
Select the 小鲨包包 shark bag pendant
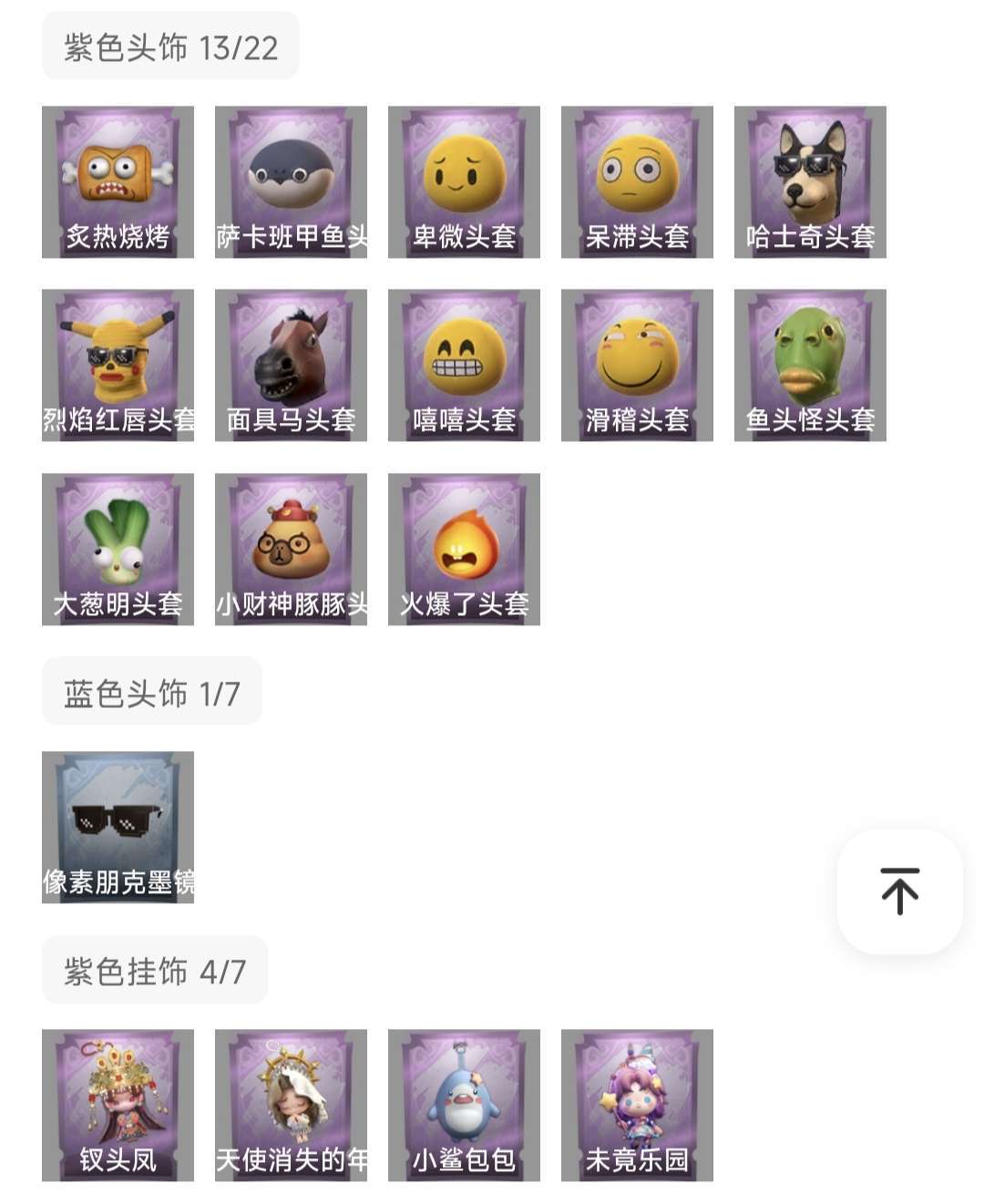click(463, 1103)
